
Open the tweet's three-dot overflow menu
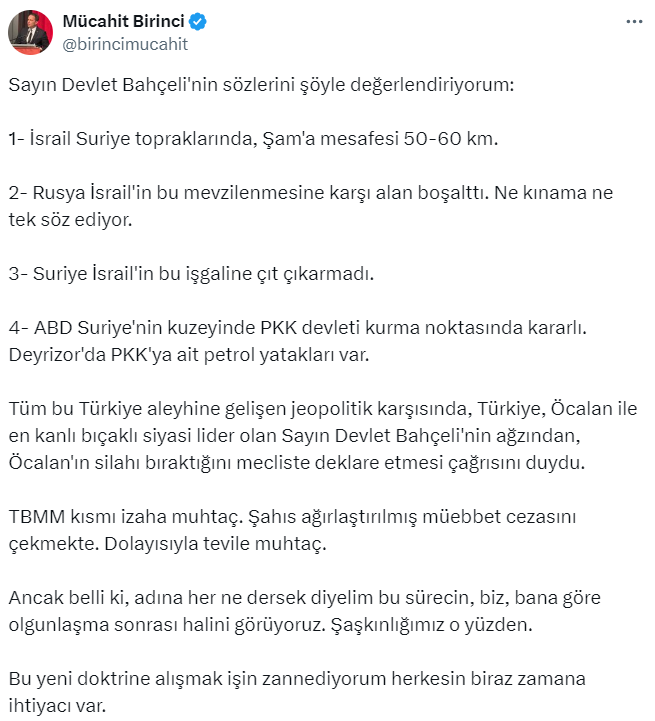634,22
